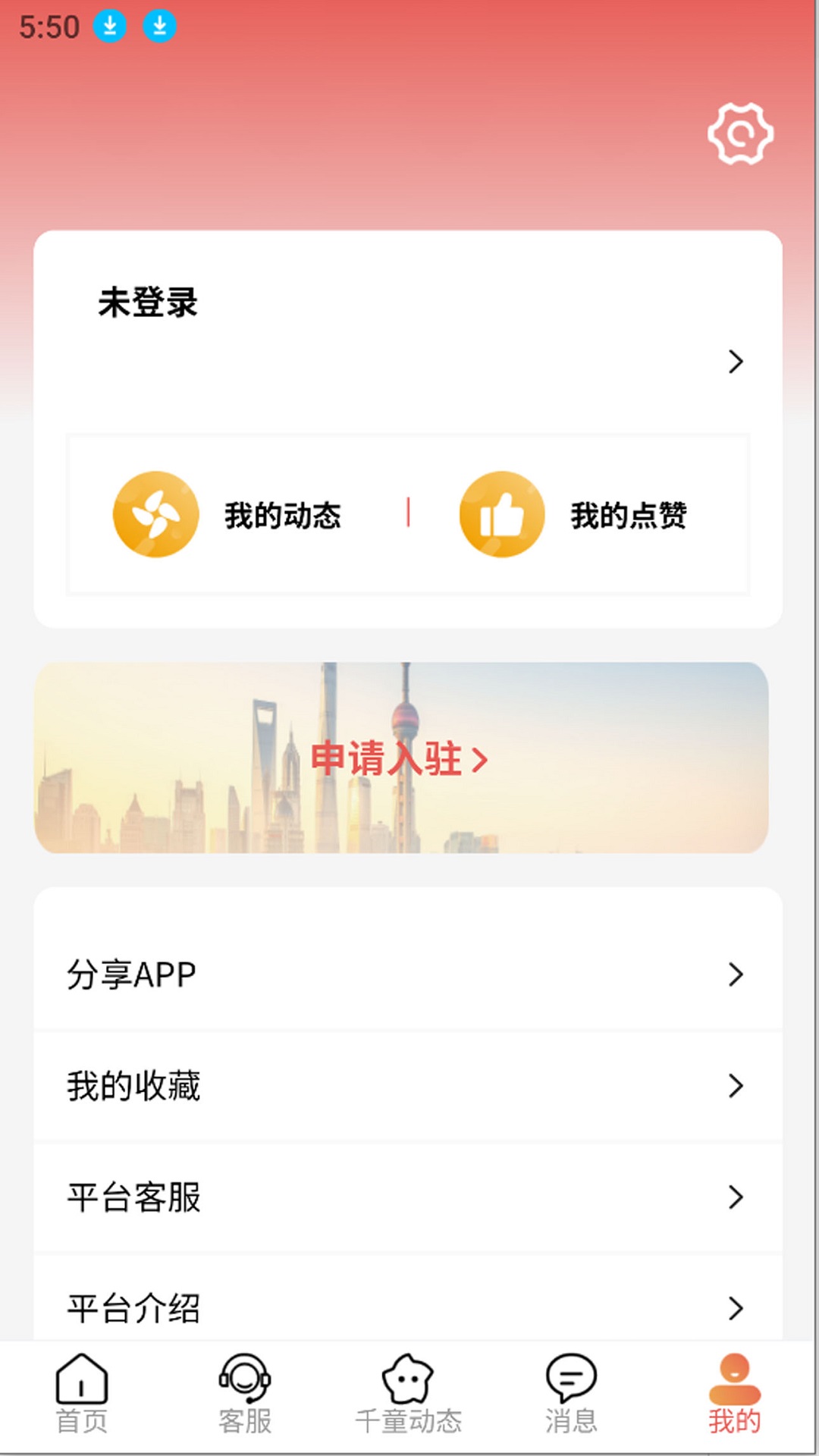Select the 我的动态 pinwheel icon
Screen dimensions: 819x1456
pyautogui.click(x=155, y=513)
